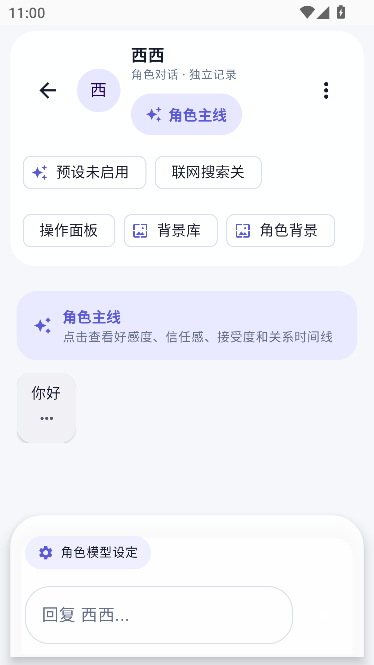Tap the 你好 message bubble
Image resolution: width=374 pixels, height=665 pixels.
(x=46, y=408)
